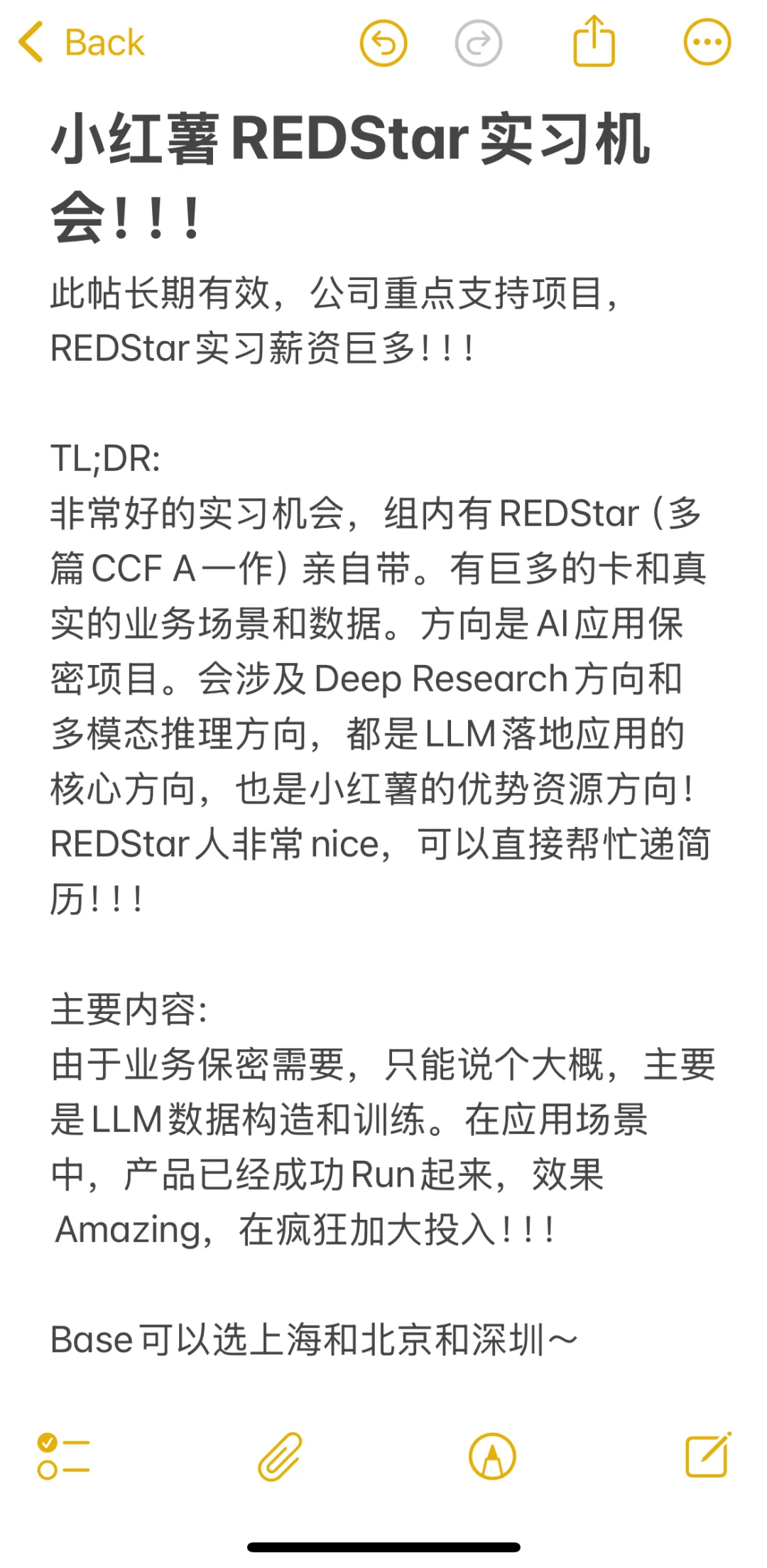Attach a file with the paperclip
This screenshot has height=1568, width=767.
[280, 1456]
